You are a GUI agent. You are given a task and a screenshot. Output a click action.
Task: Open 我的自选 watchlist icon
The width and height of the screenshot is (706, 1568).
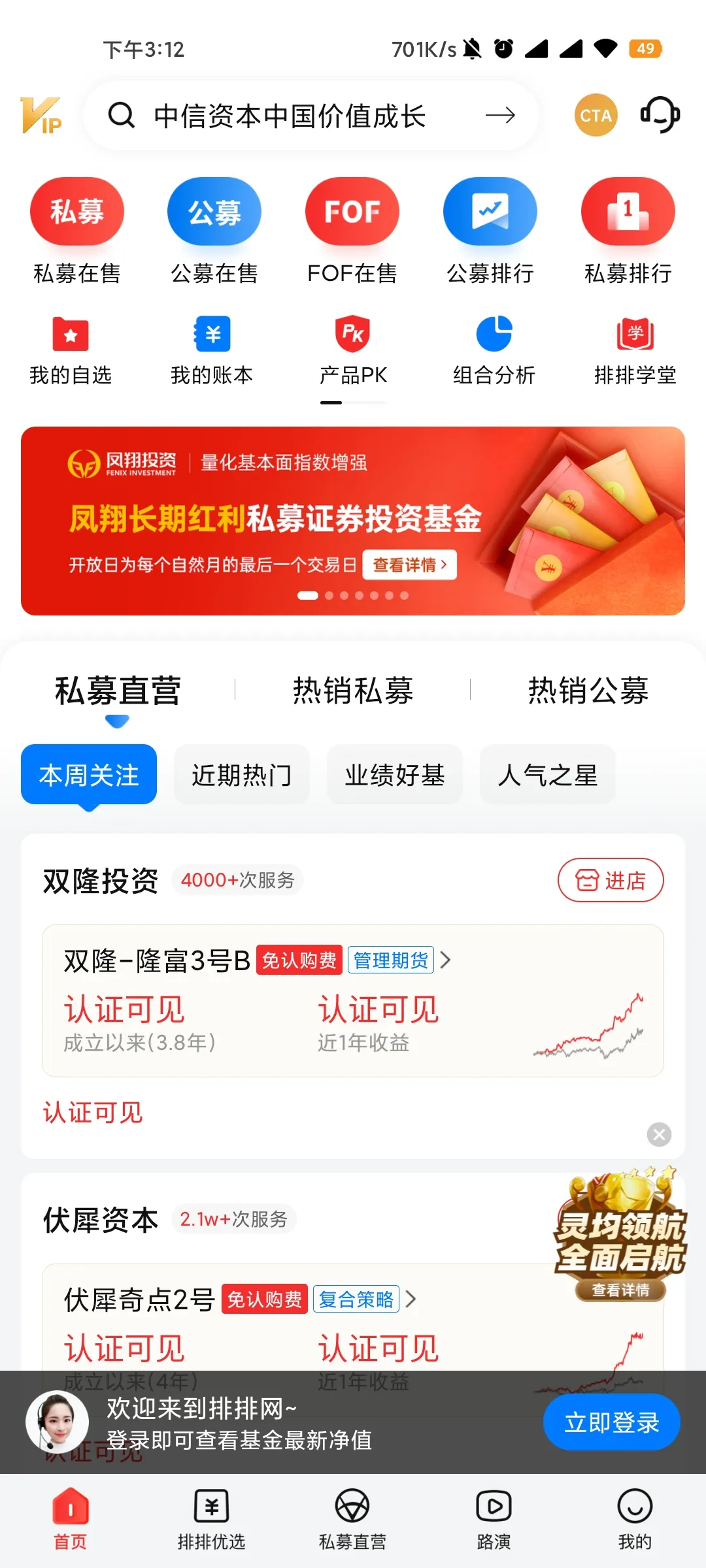(x=70, y=335)
